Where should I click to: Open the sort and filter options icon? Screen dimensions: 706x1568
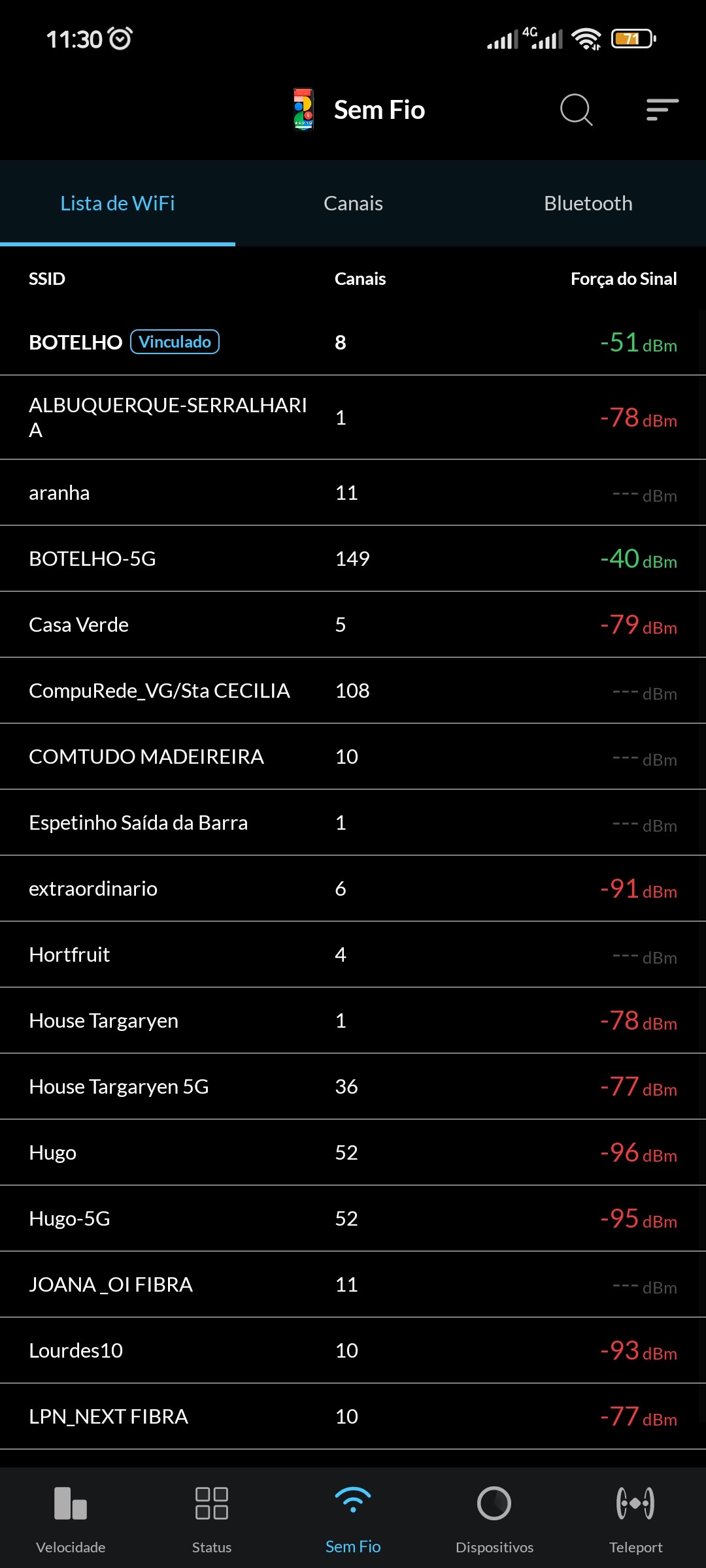662,109
